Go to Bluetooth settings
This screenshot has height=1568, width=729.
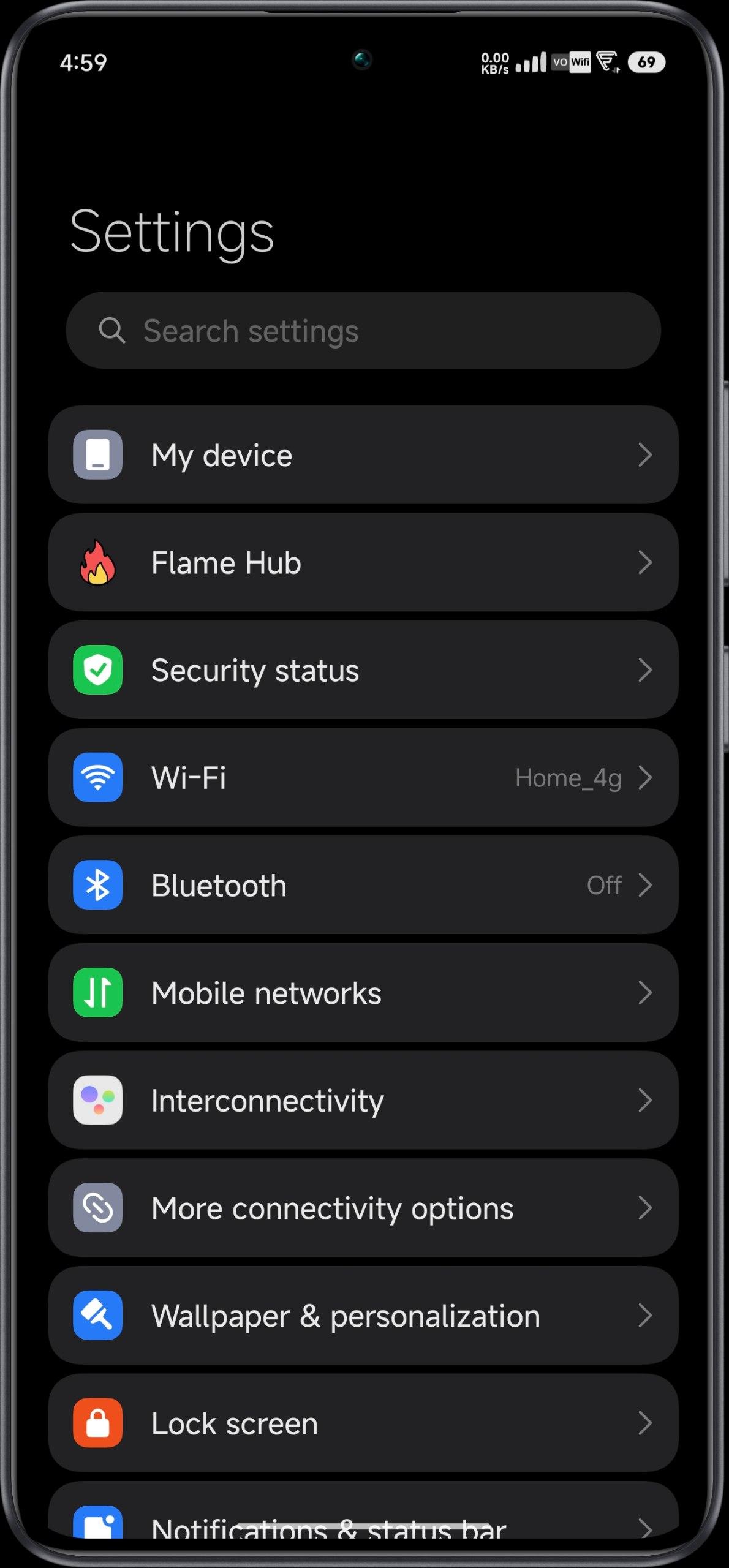[x=363, y=884]
